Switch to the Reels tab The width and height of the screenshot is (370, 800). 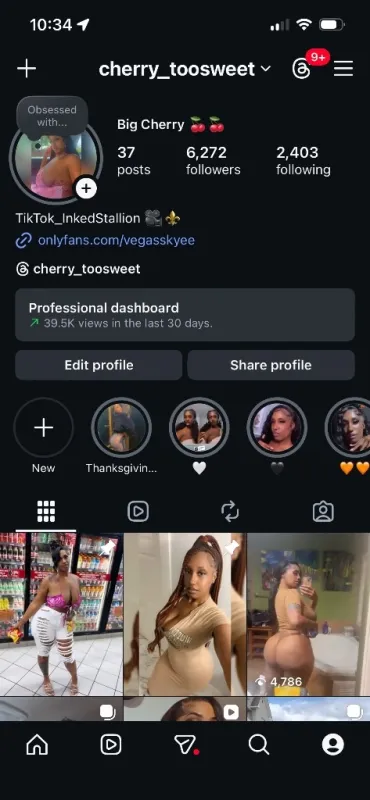click(x=138, y=511)
